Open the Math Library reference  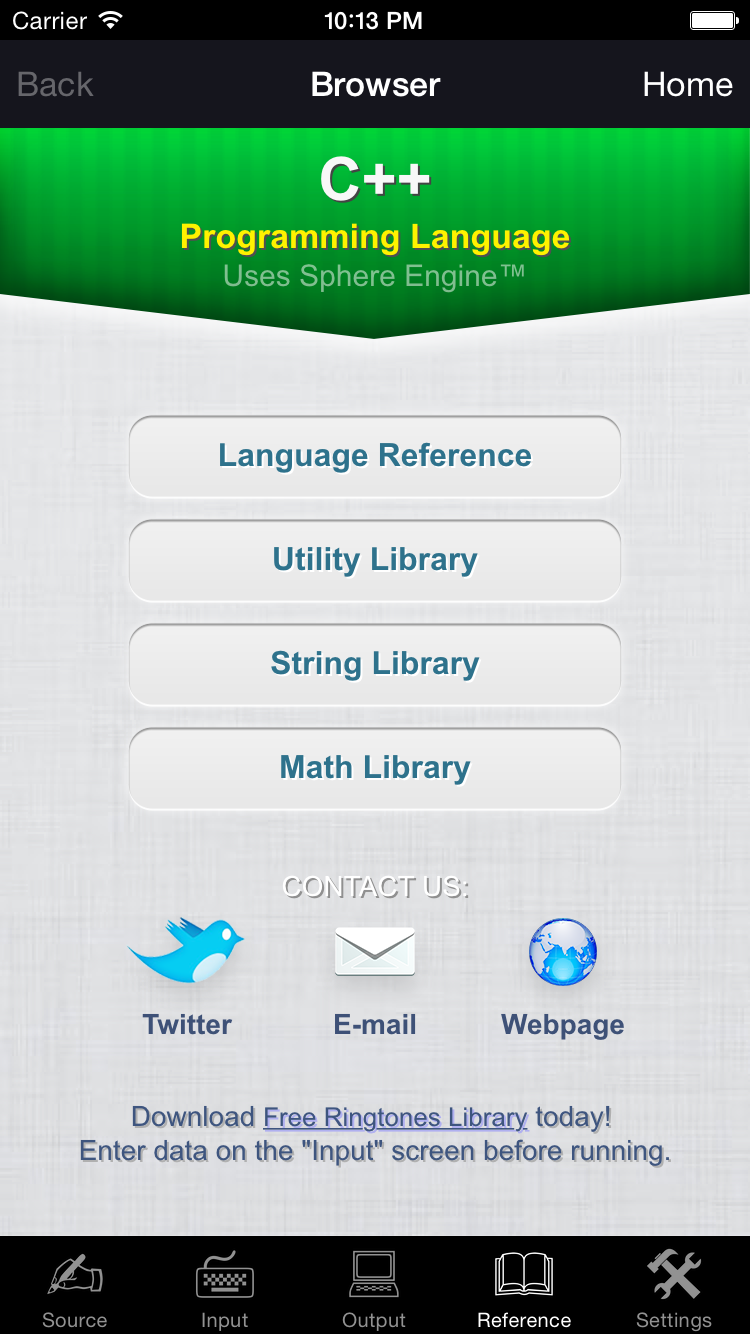375,768
